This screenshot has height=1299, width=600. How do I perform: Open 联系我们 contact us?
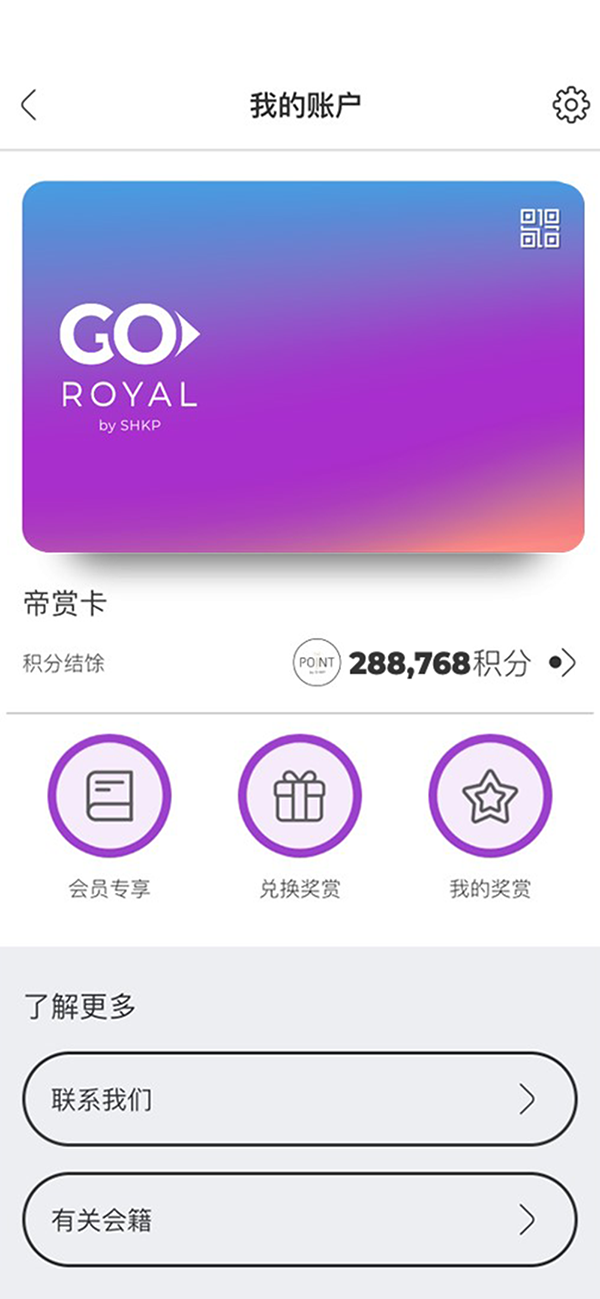300,1100
